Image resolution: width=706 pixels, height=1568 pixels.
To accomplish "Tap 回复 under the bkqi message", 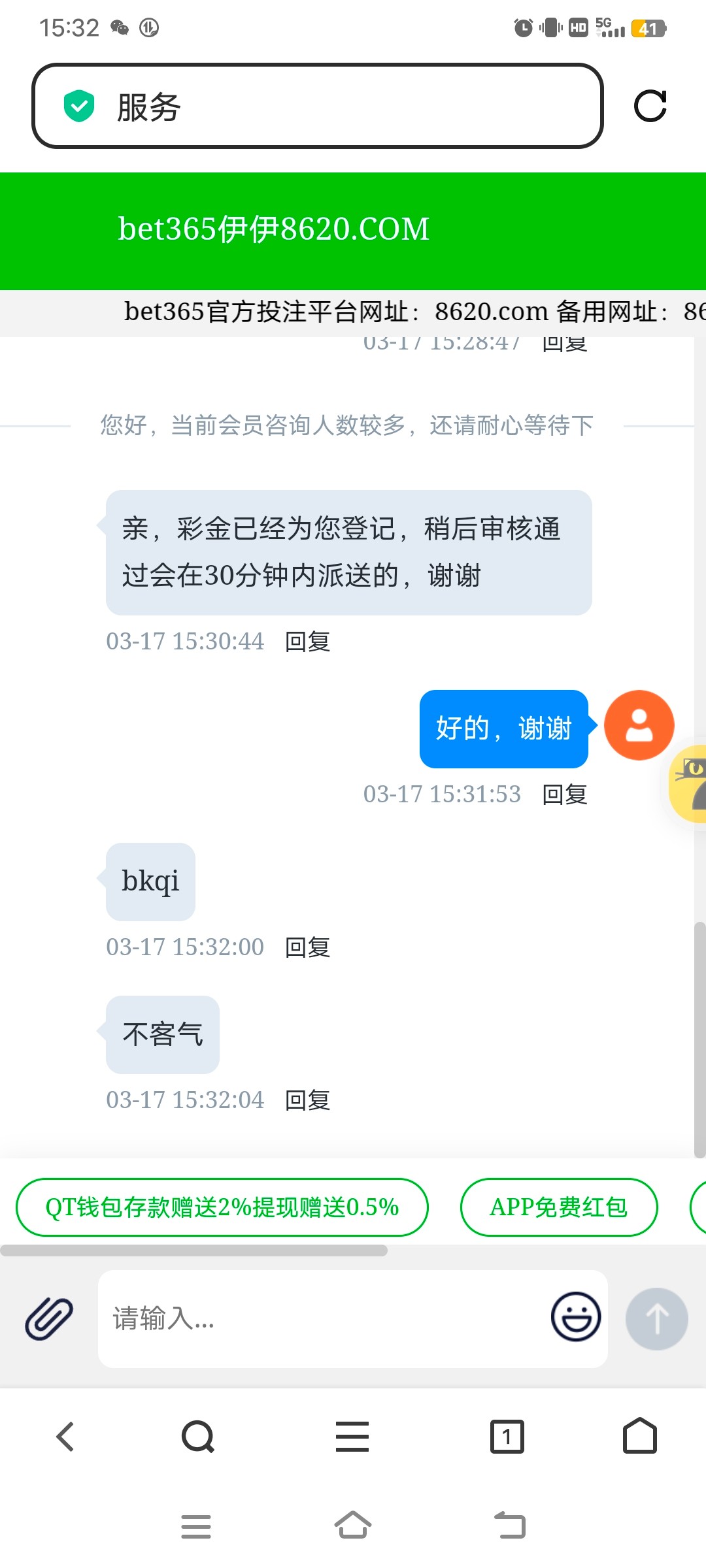I will click(x=308, y=947).
